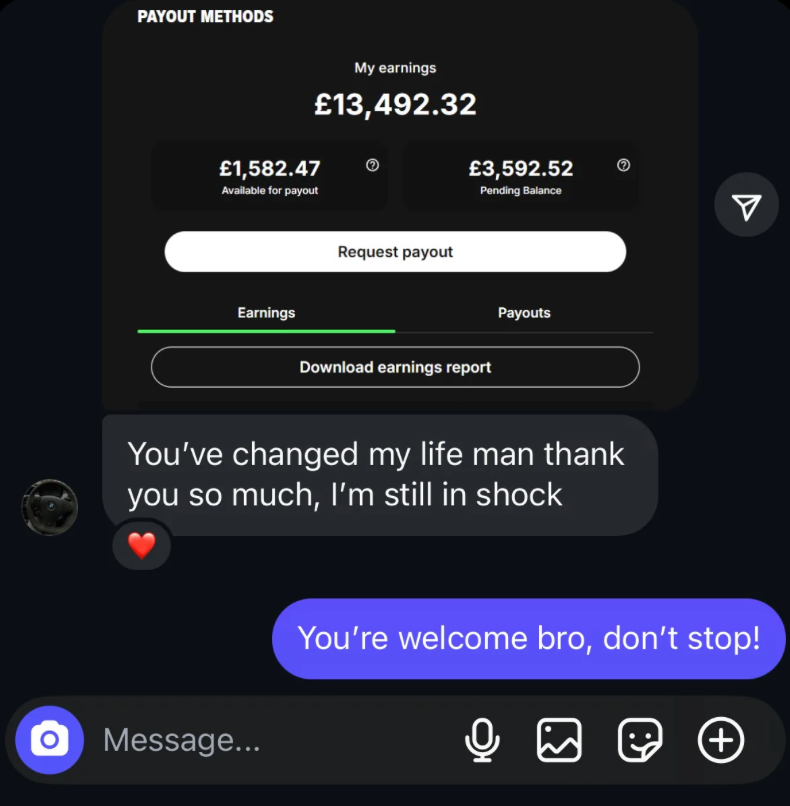Viewport: 790px width, 806px height.
Task: Open the camera to send a photo
Action: click(49, 740)
